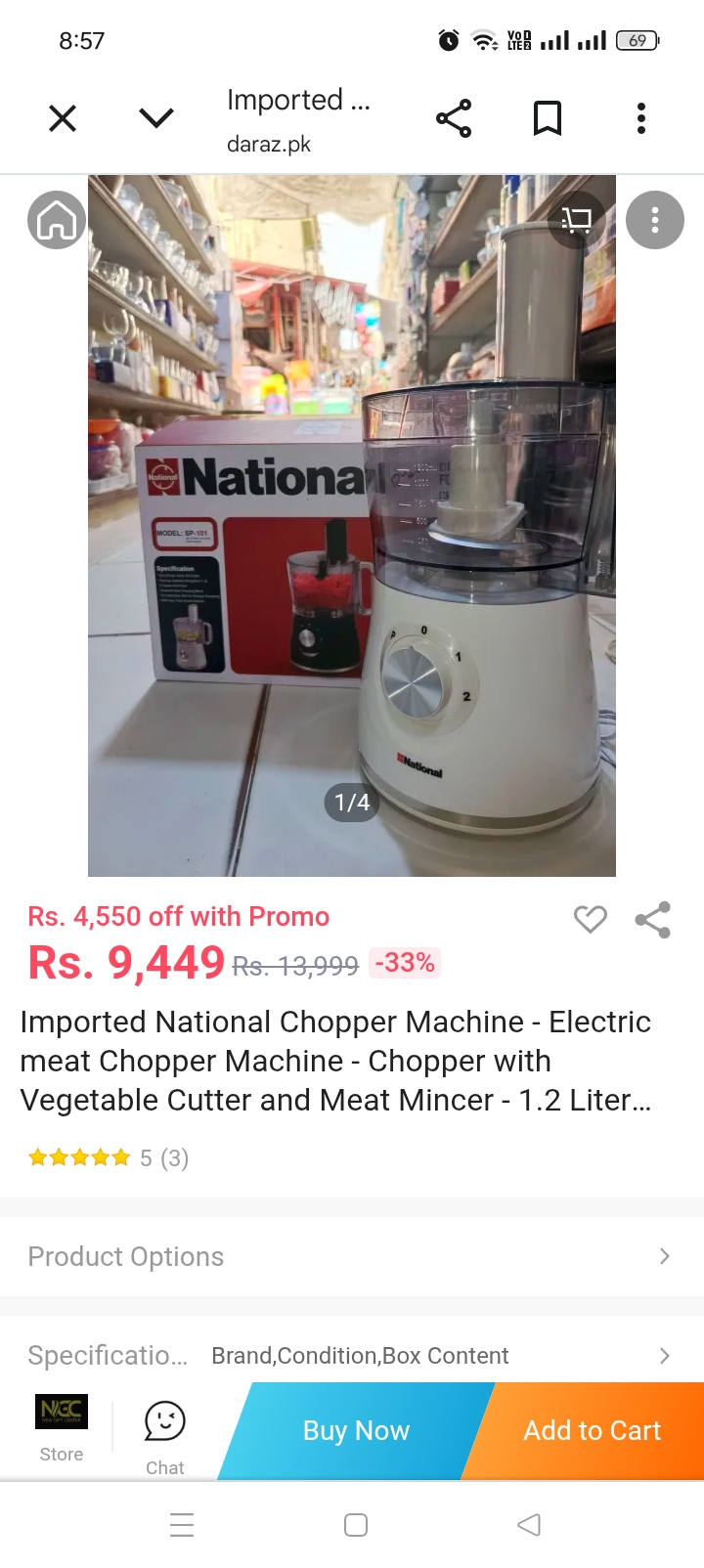Viewport: 704px width, 1568px height.
Task: Start a Chat with the seller
Action: (x=165, y=1437)
